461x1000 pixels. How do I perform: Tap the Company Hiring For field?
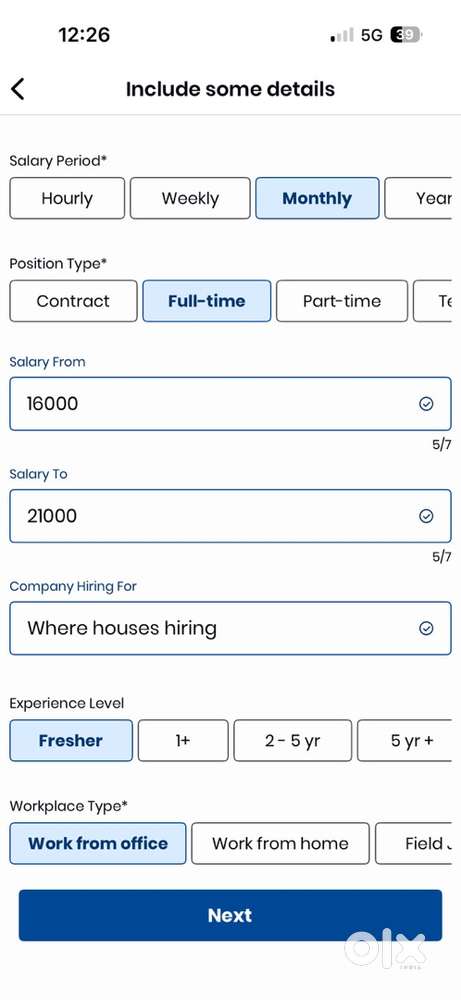[x=230, y=628]
